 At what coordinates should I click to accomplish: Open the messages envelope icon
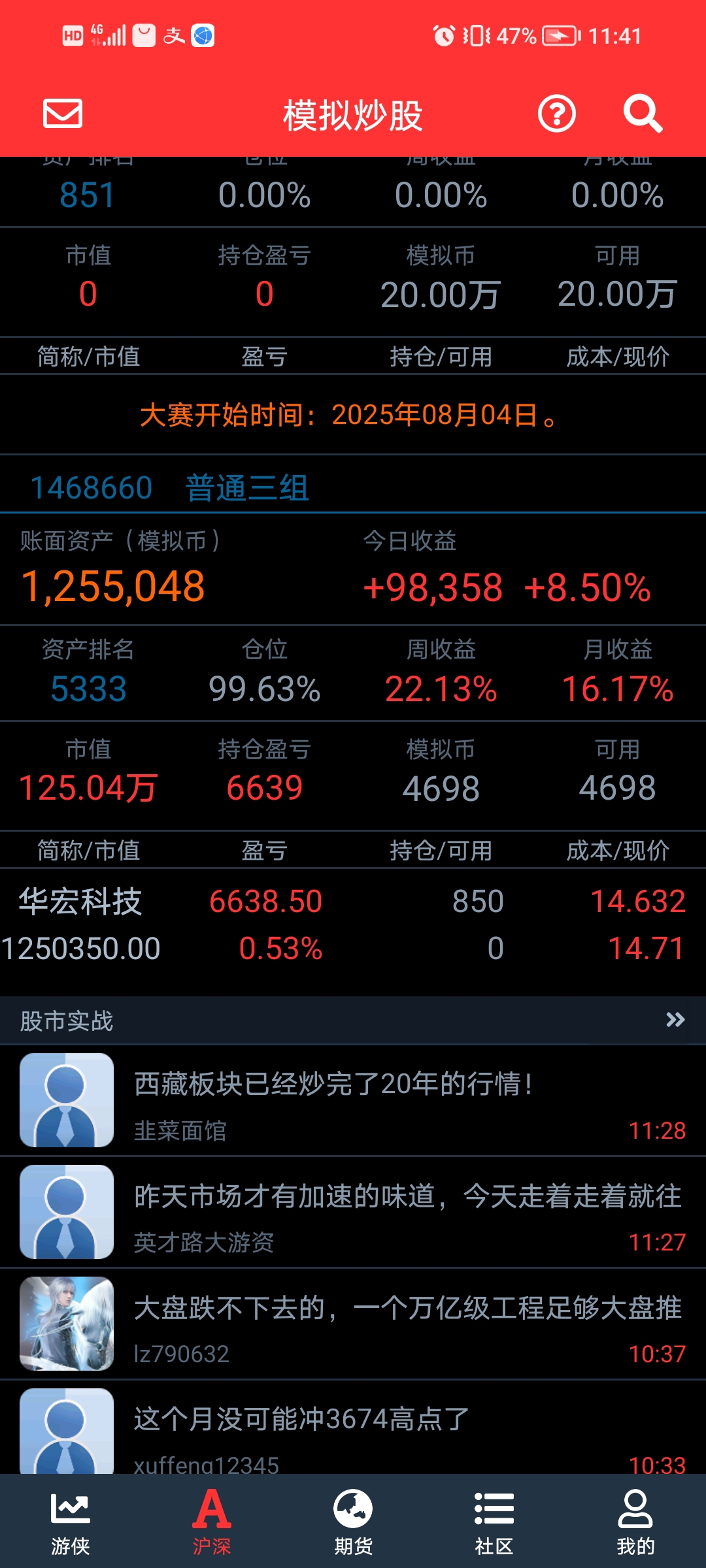pyautogui.click(x=63, y=114)
